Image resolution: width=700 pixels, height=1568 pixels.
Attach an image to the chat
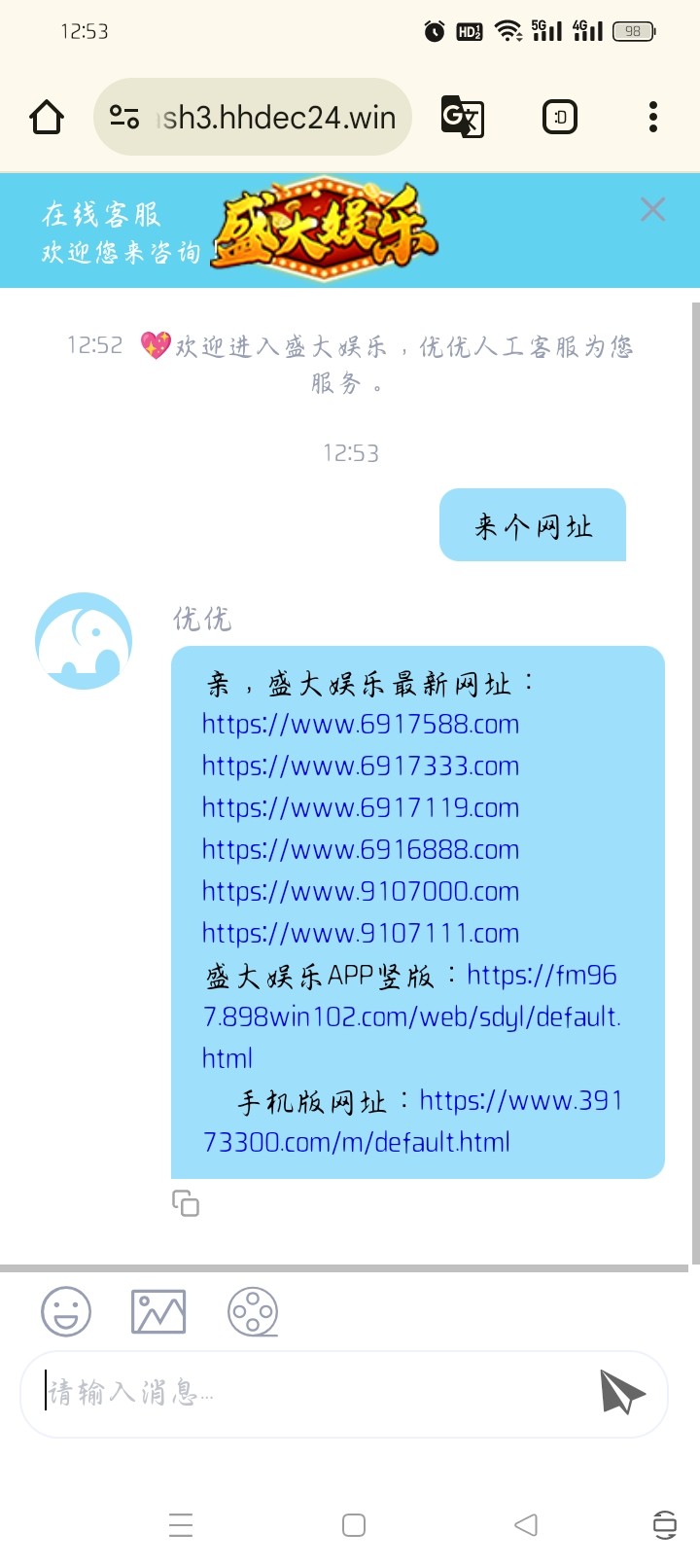click(x=158, y=1312)
